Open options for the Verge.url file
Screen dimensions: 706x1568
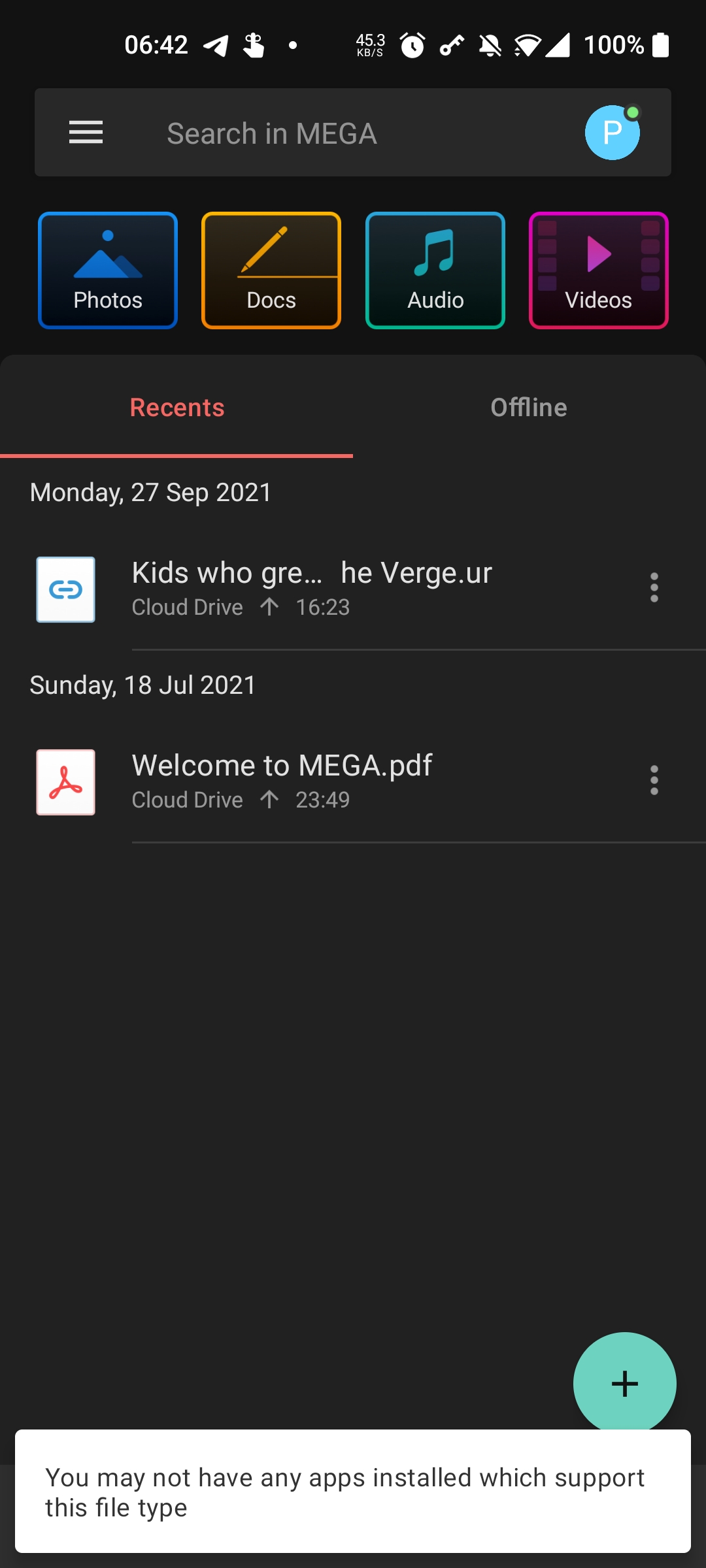654,587
